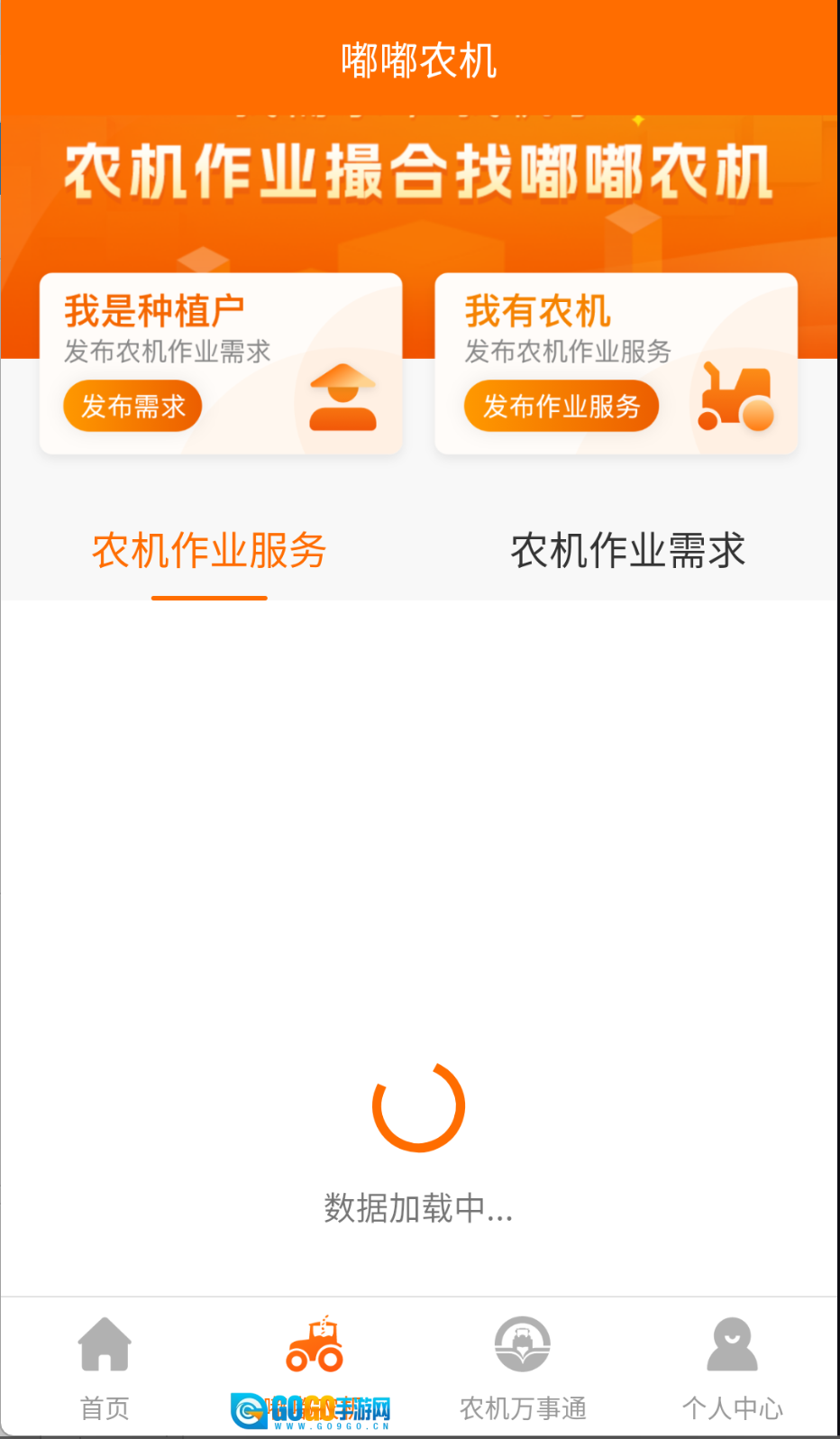The height and width of the screenshot is (1439, 840).
Task: Tap the 发布农机作业服务 subtitle text
Action: (x=566, y=353)
